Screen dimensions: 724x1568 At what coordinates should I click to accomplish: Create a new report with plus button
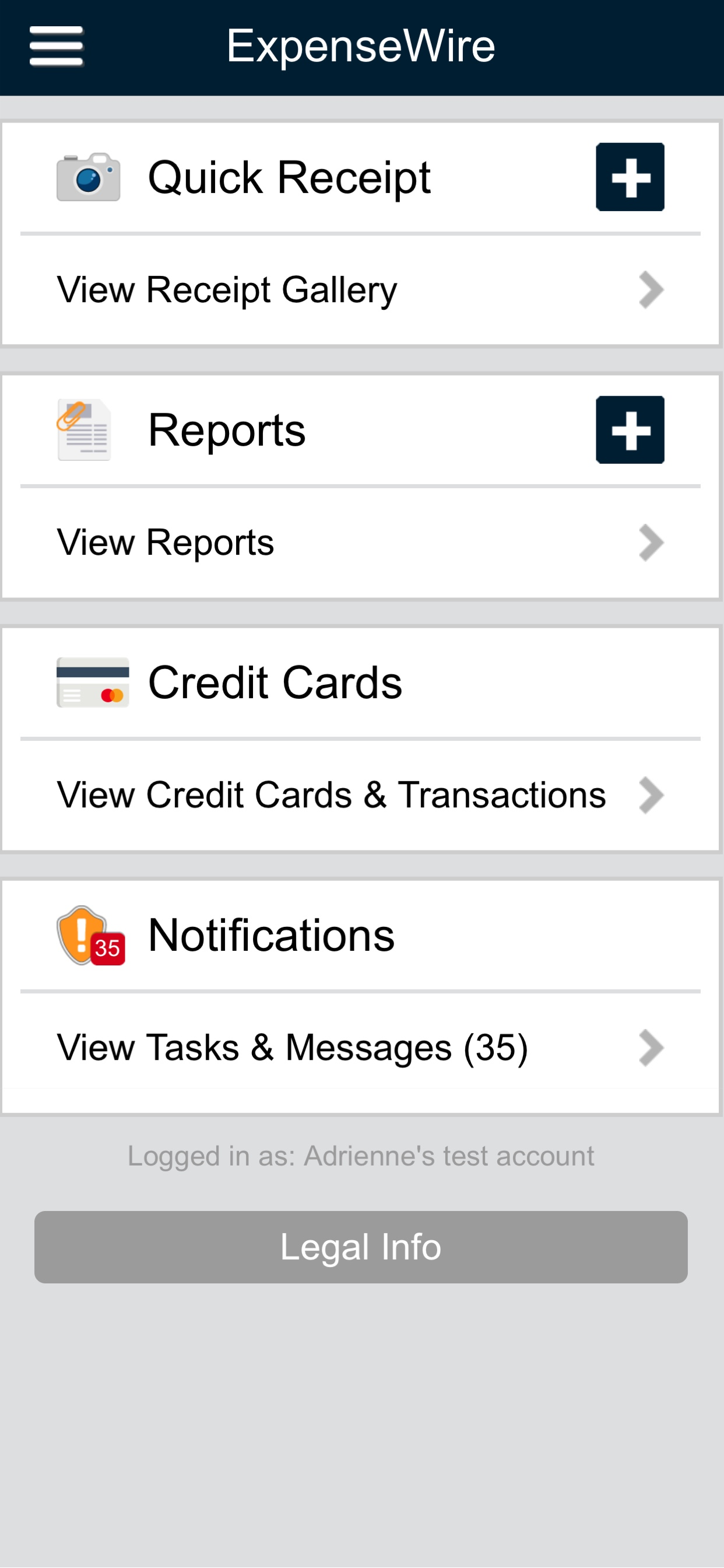point(630,430)
